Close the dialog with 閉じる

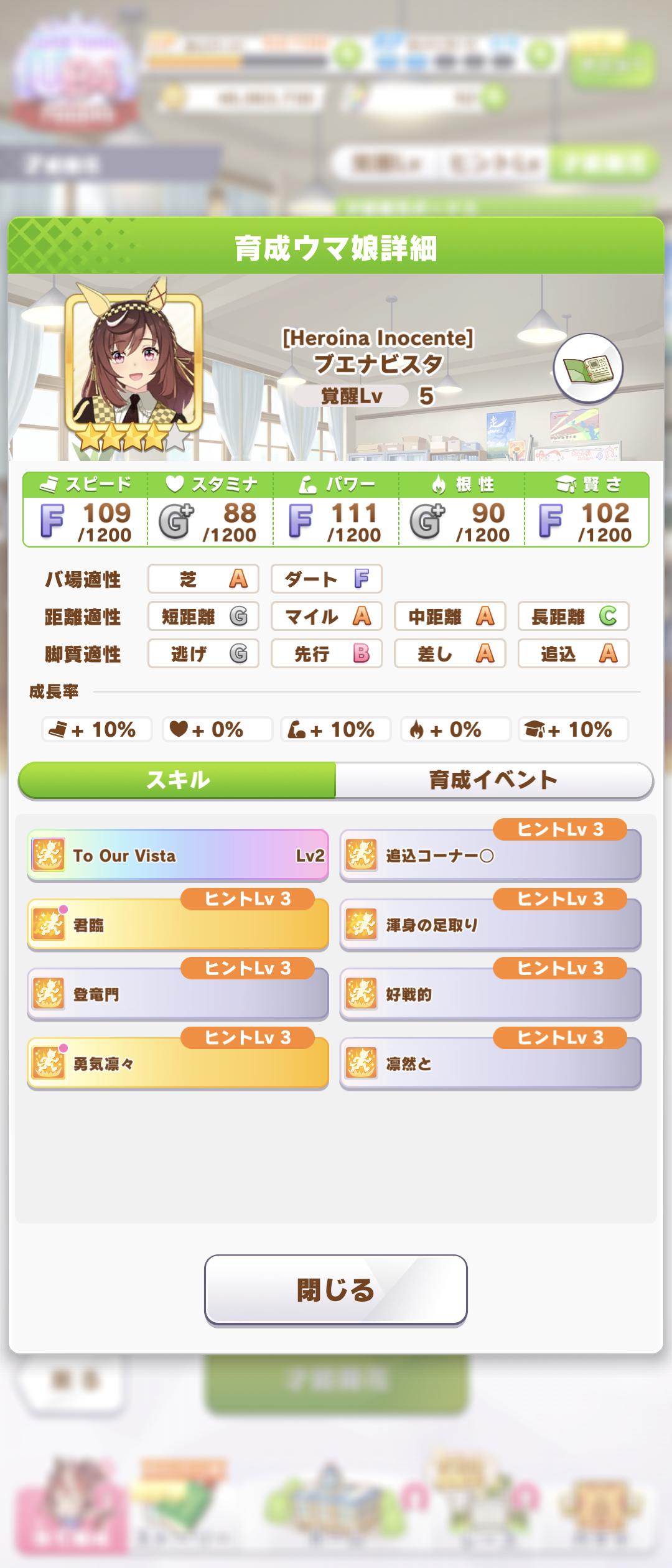(x=335, y=1290)
